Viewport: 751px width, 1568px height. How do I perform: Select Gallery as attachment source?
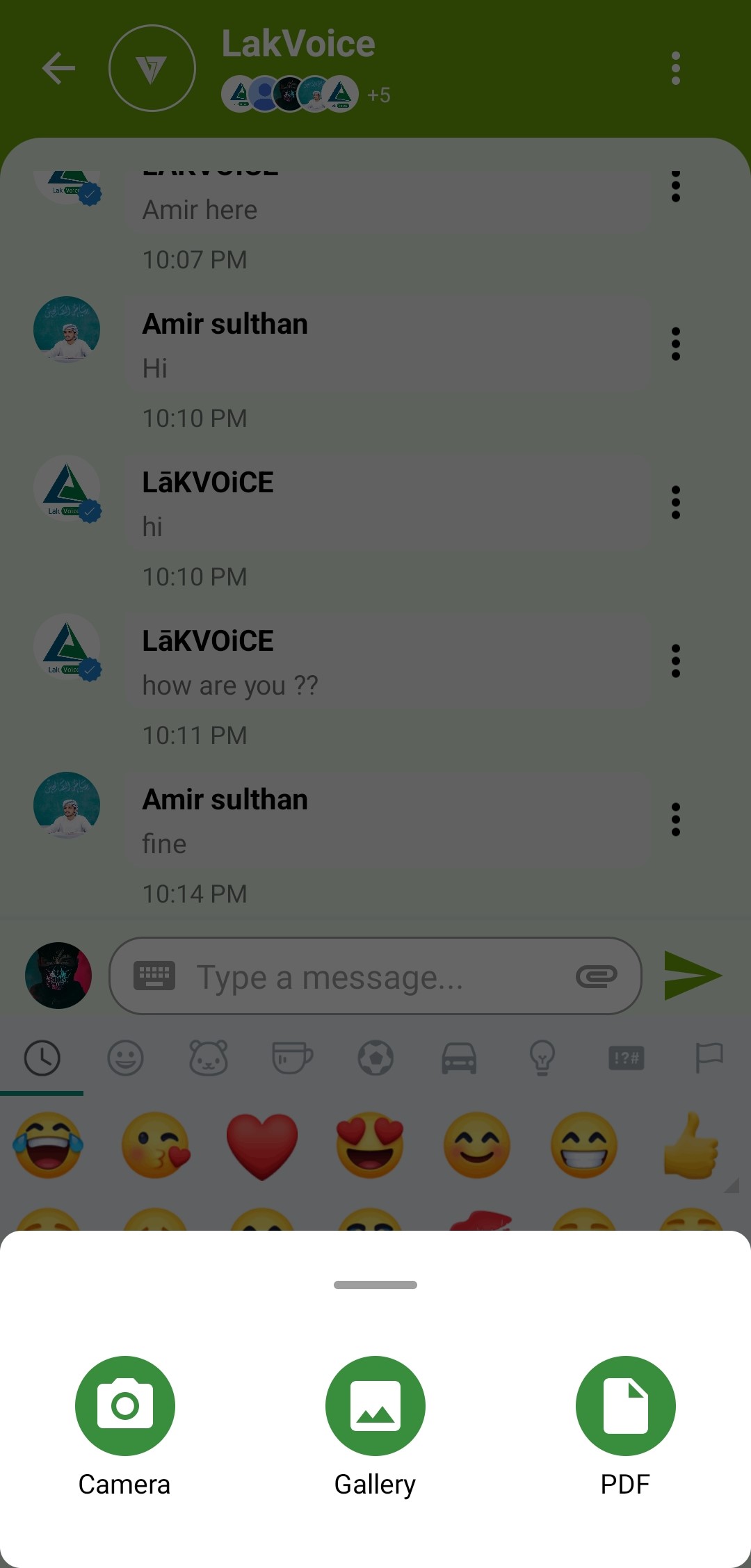coord(375,1406)
